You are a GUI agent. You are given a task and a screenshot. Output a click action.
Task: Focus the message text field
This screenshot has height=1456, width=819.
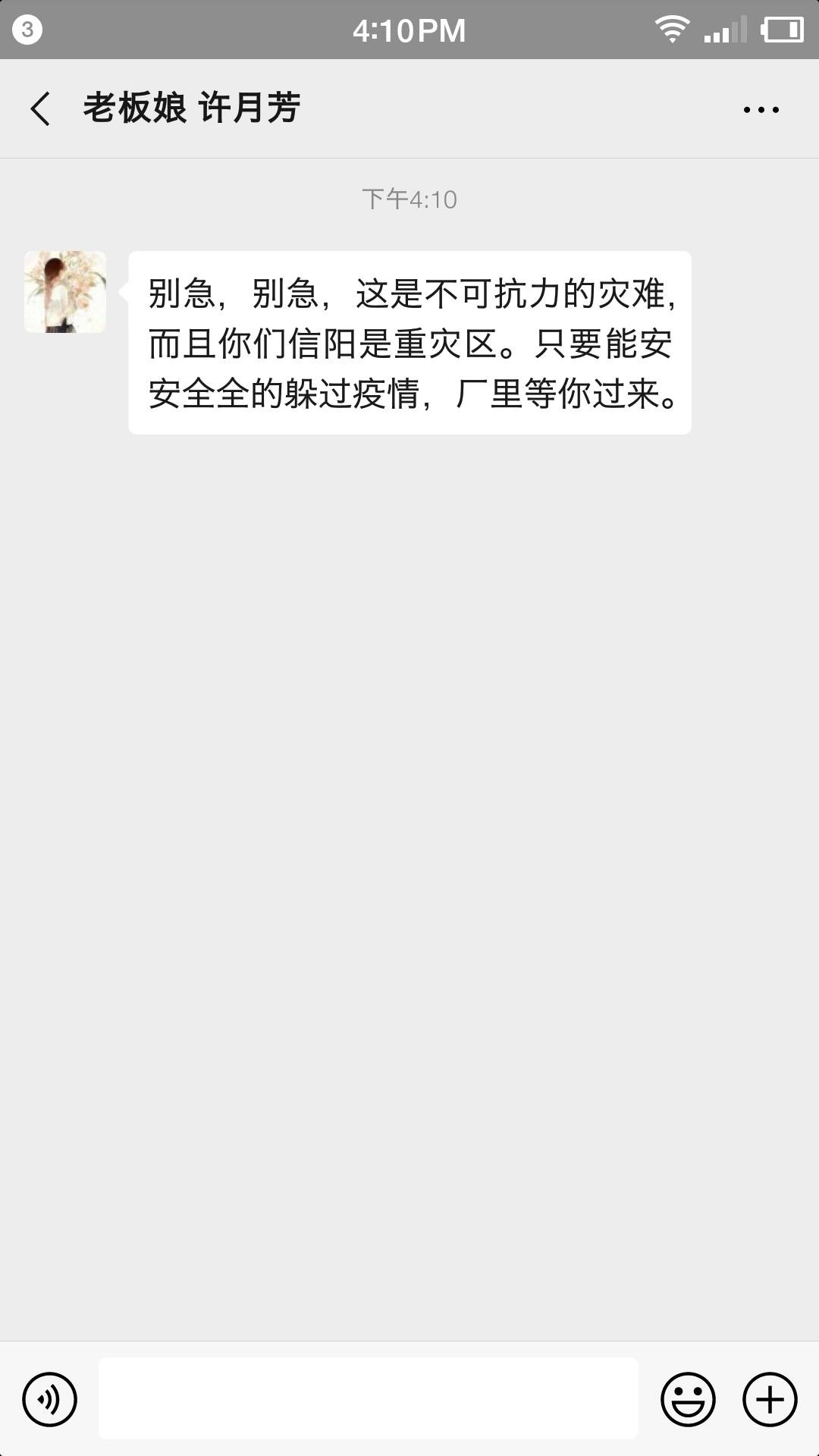368,1398
